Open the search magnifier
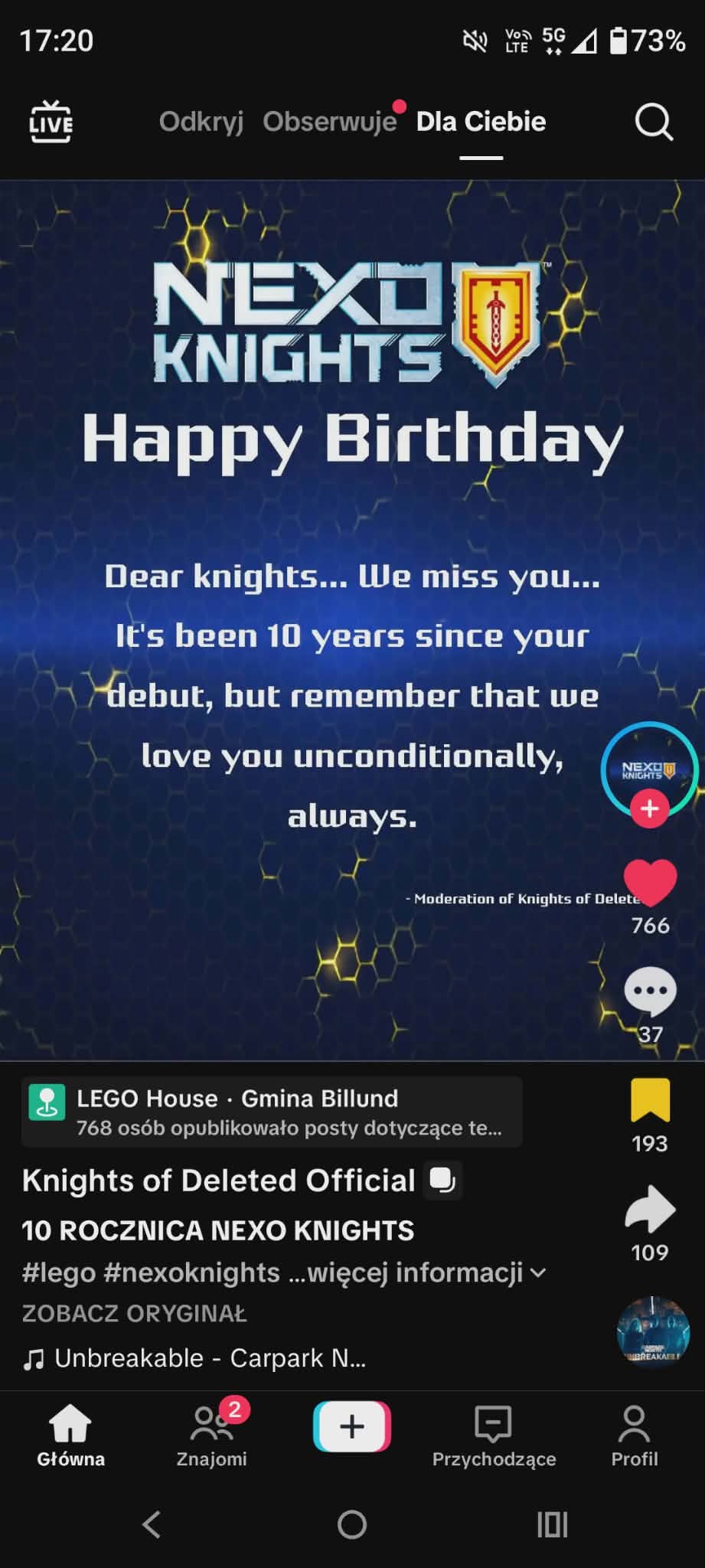Image resolution: width=705 pixels, height=1568 pixels. pyautogui.click(x=653, y=122)
